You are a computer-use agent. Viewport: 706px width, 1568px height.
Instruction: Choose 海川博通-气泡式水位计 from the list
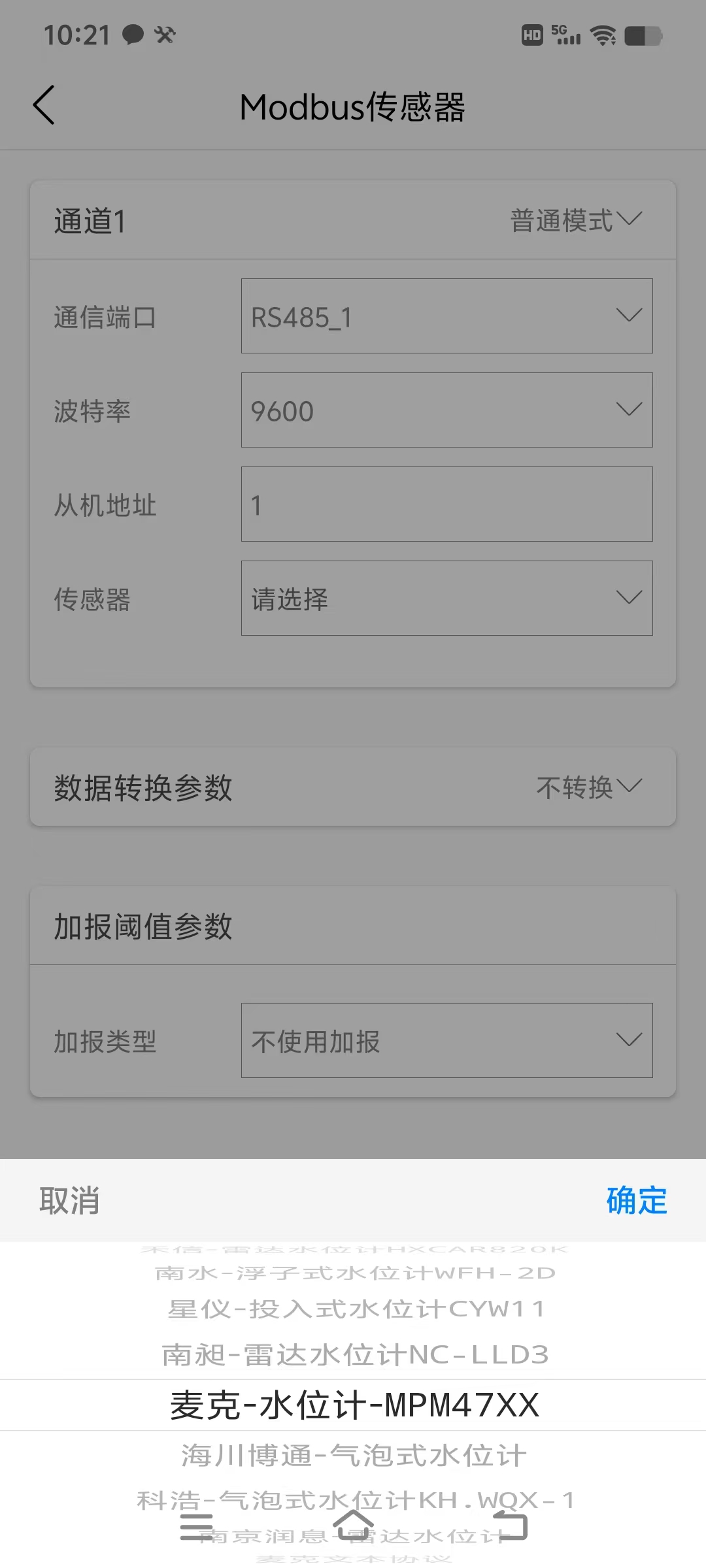coord(354,1456)
